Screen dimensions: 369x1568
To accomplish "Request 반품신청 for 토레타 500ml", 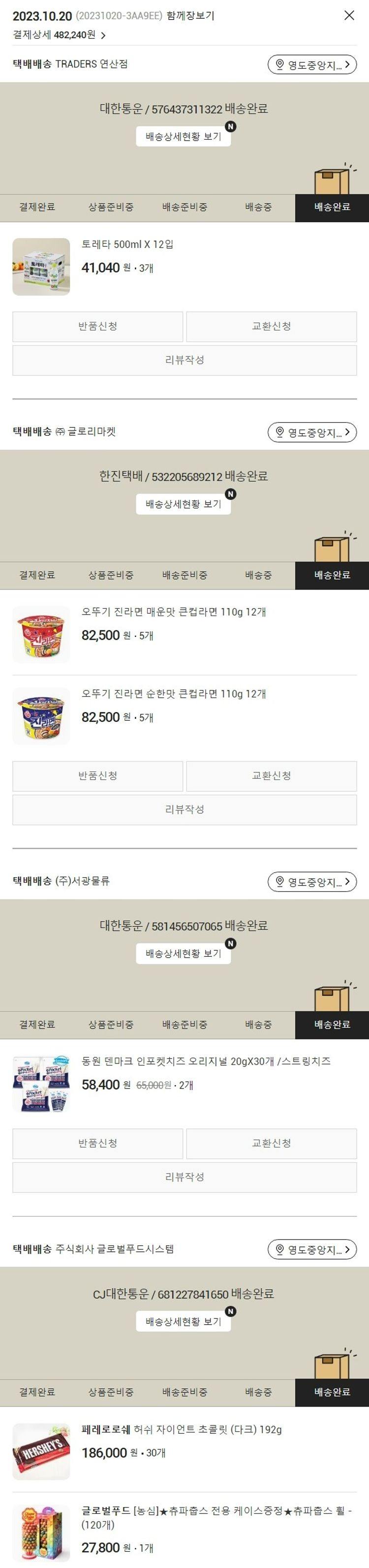I will pos(98,326).
